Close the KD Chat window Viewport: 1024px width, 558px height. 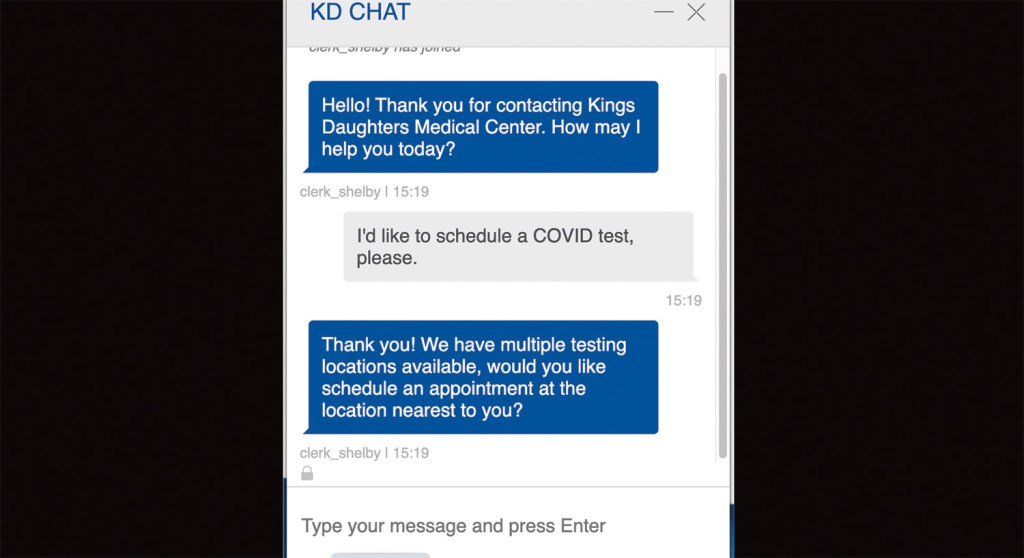pyautogui.click(x=696, y=12)
